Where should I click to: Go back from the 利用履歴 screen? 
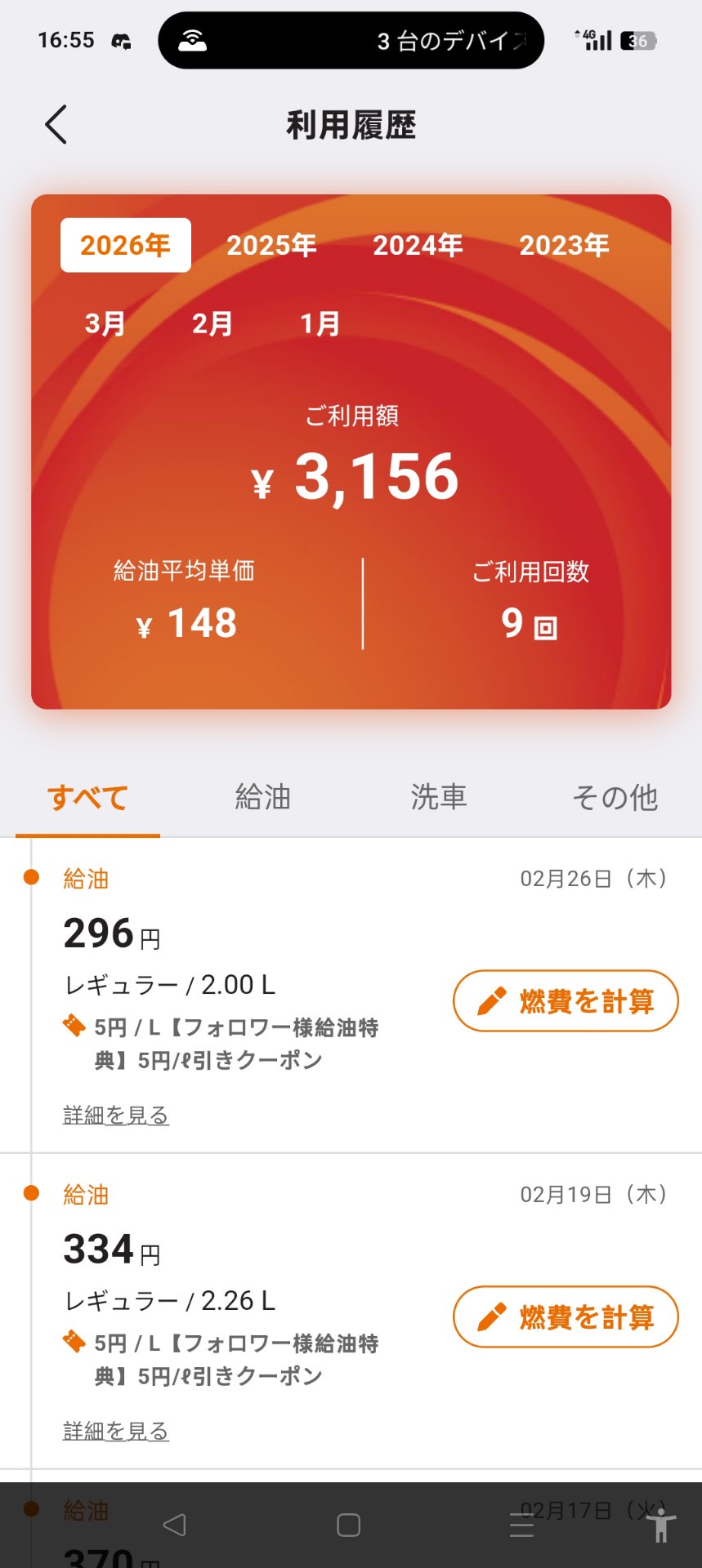(56, 125)
